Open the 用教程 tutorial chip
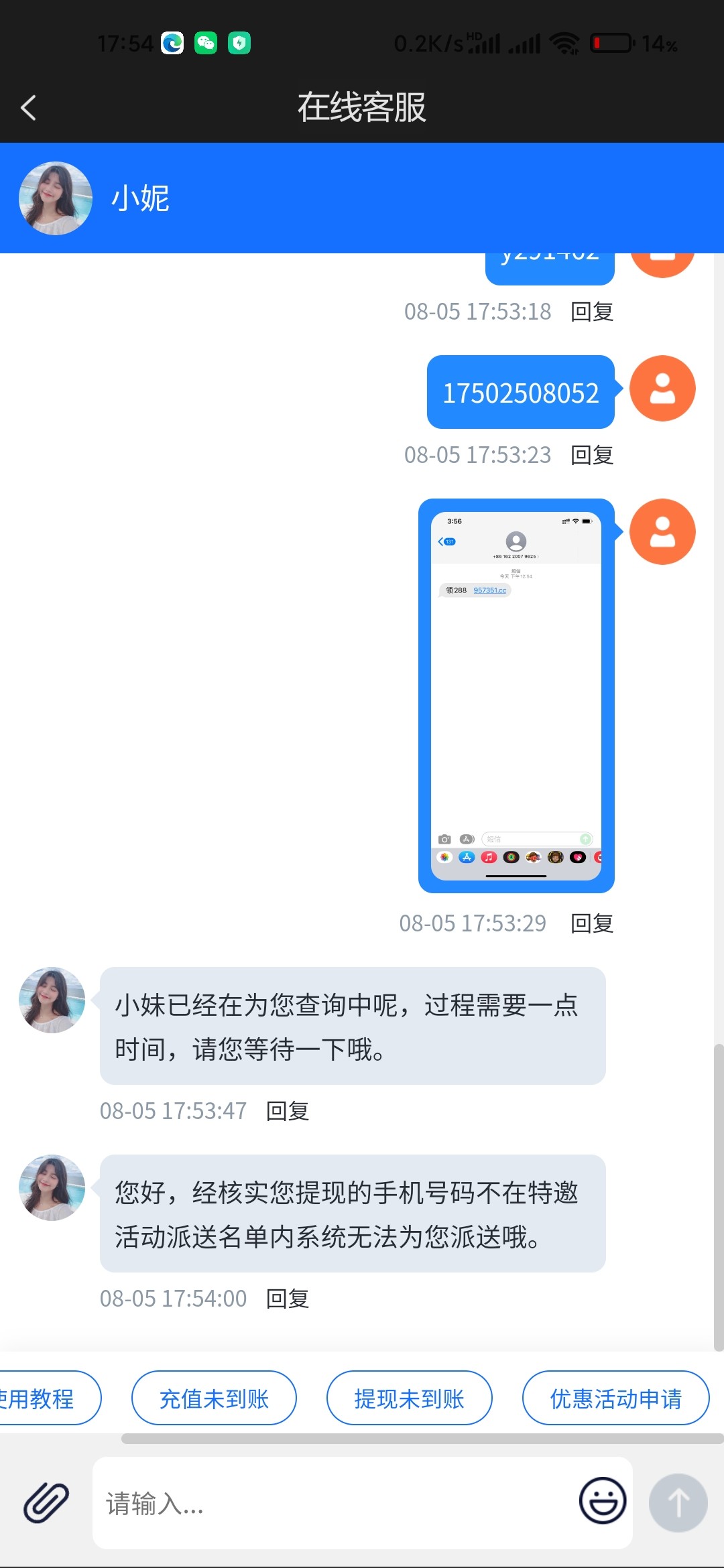The image size is (724, 1568). tap(40, 1398)
